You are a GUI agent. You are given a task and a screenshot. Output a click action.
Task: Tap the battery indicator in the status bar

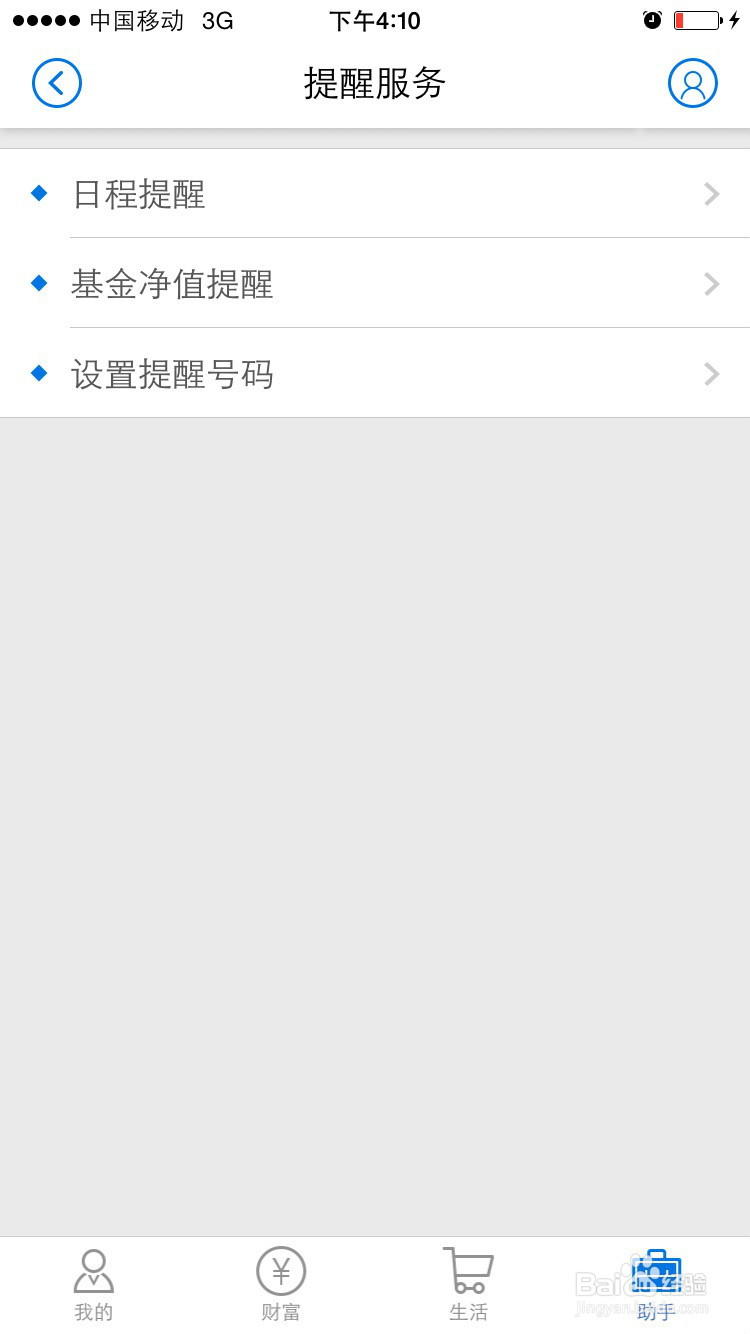click(698, 19)
